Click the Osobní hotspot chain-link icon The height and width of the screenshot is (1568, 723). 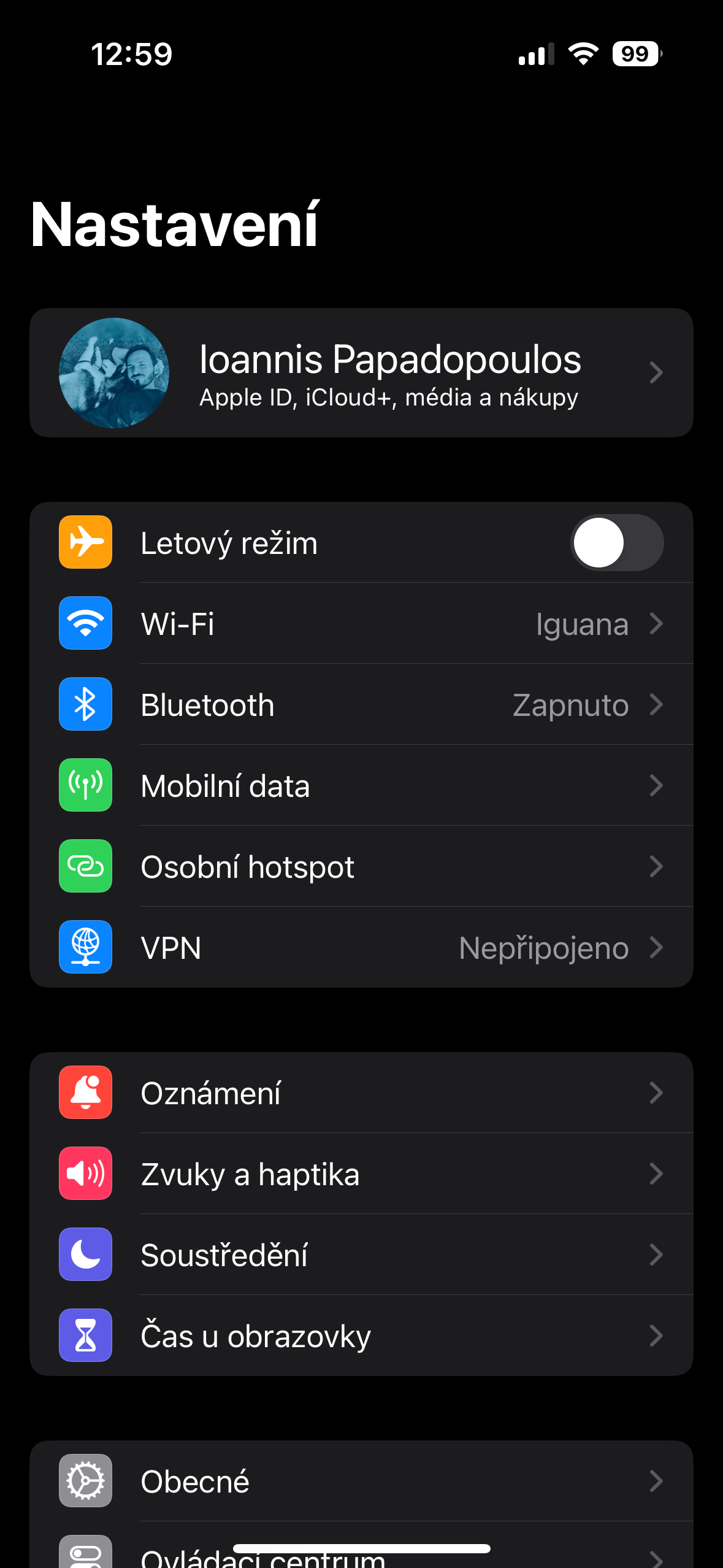coord(85,866)
